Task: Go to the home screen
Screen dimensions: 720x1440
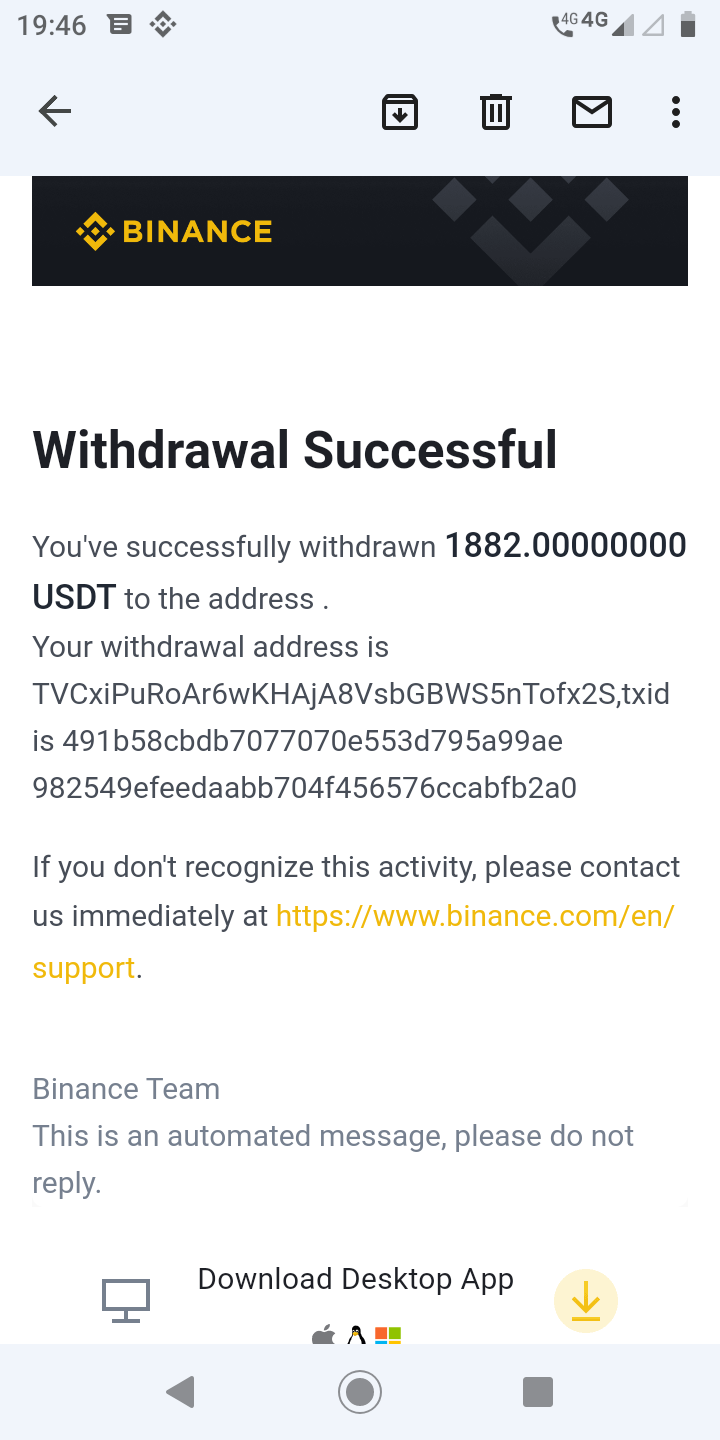Action: tap(360, 1391)
